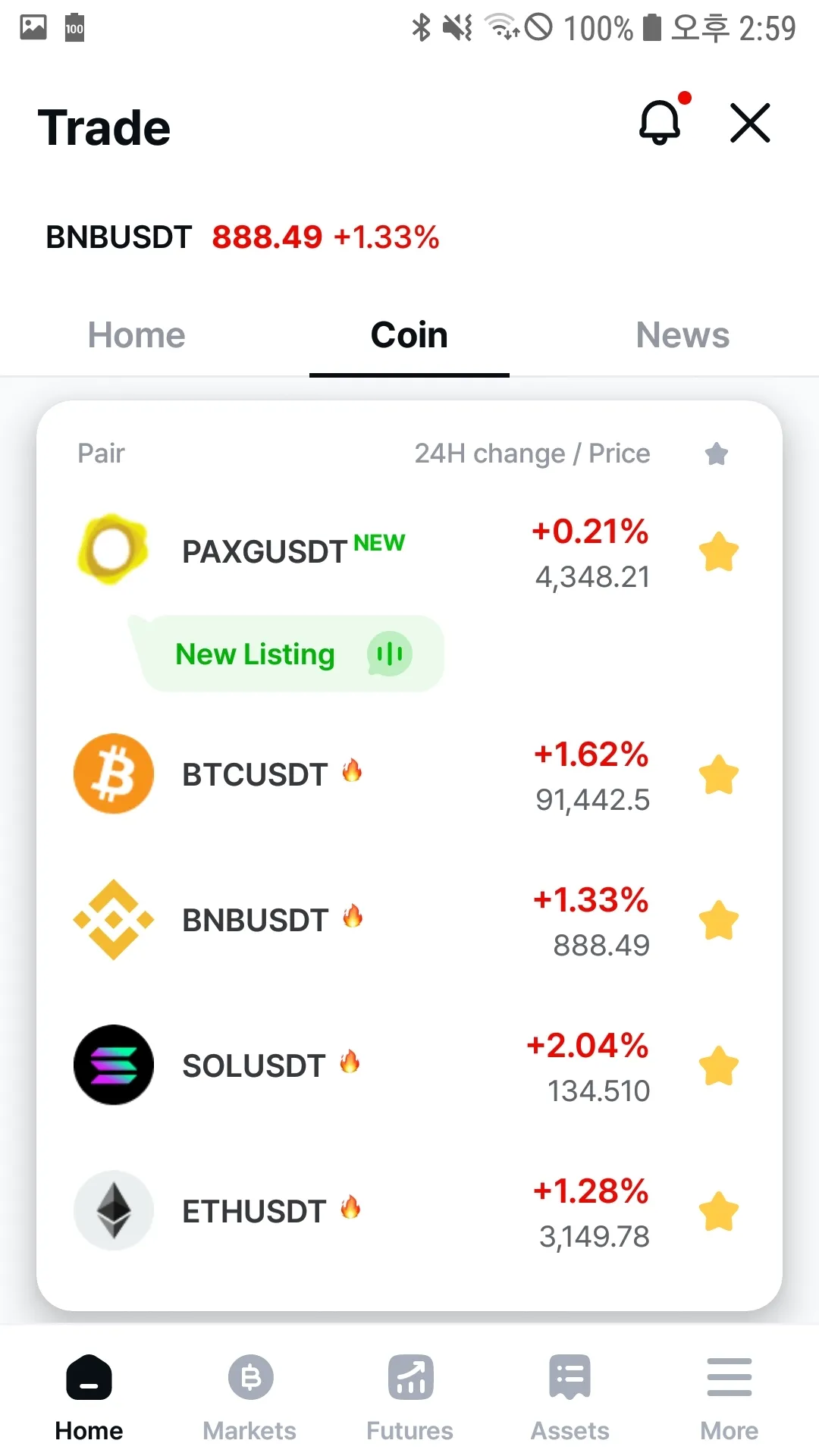Screen dimensions: 819x1456
Task: Remove BNBUSDT from favorites
Action: (x=718, y=920)
